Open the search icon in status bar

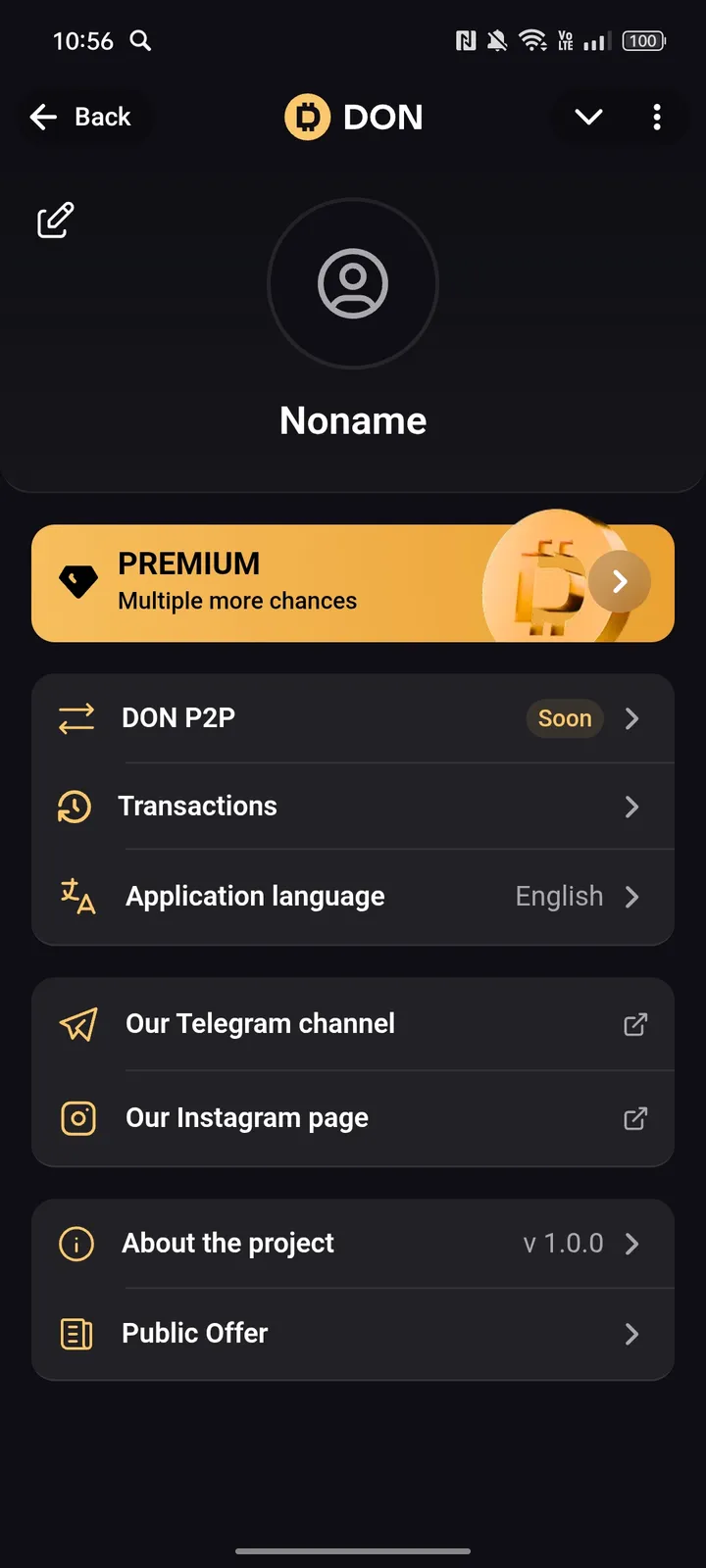click(x=140, y=42)
